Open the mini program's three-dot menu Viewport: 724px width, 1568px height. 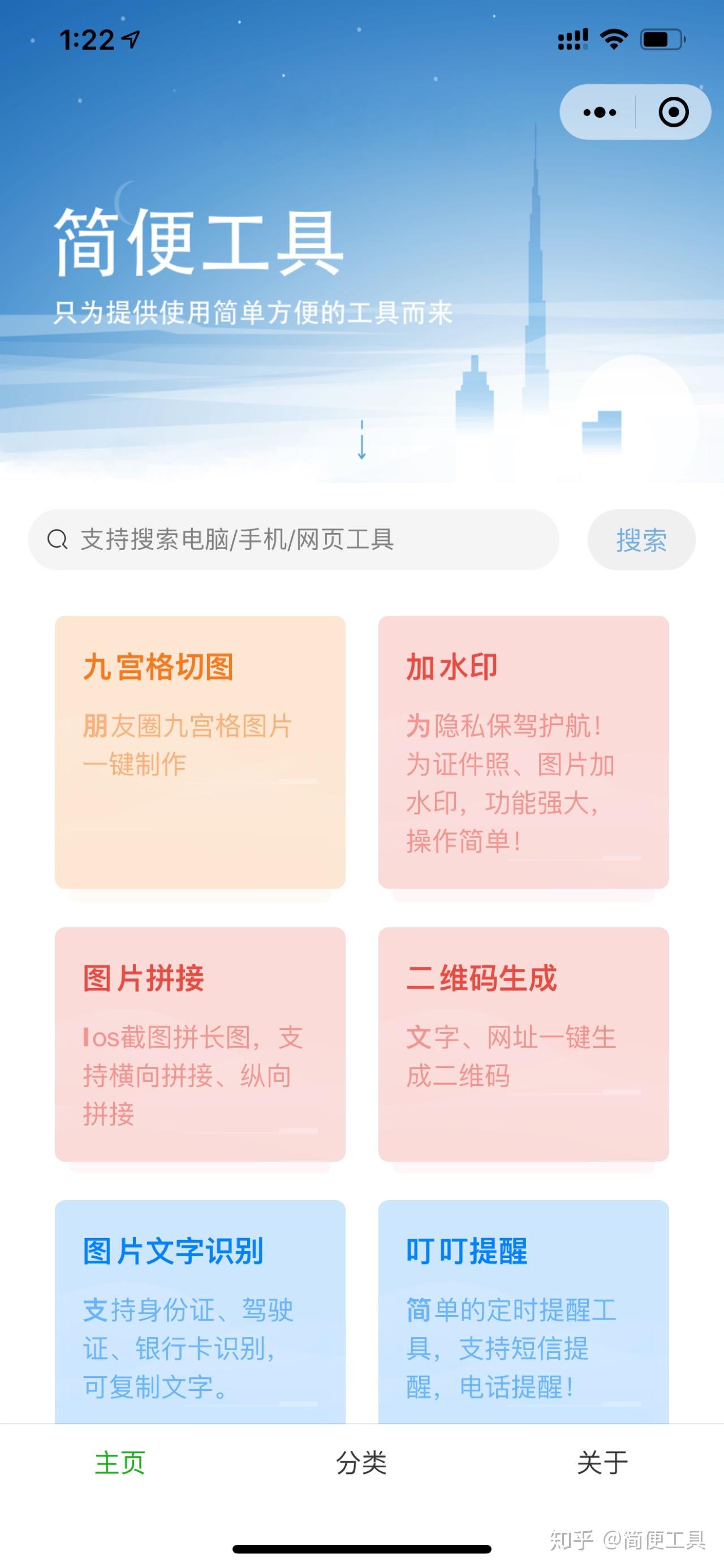pos(599,112)
